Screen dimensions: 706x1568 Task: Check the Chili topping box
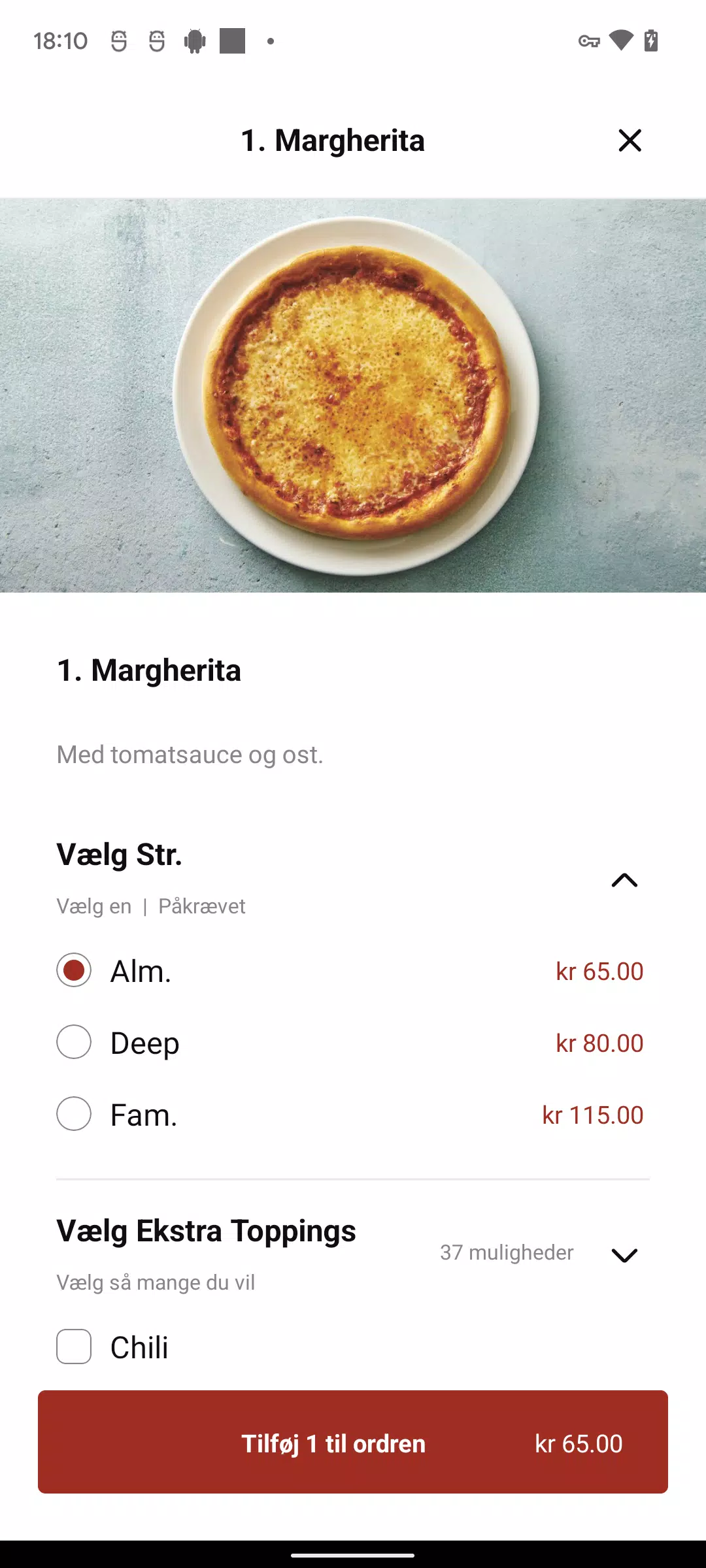coord(74,1347)
